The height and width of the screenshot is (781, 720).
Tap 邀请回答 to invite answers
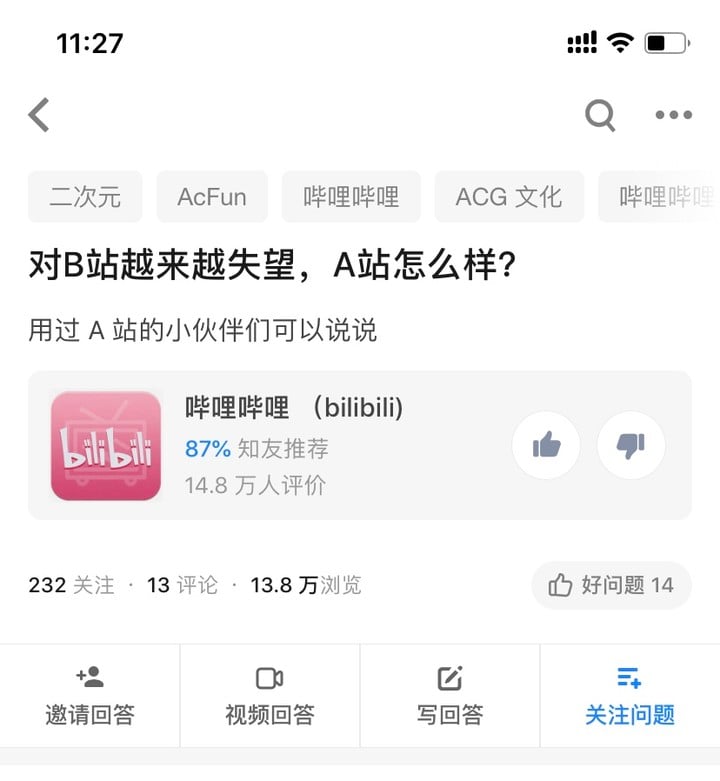(x=90, y=697)
